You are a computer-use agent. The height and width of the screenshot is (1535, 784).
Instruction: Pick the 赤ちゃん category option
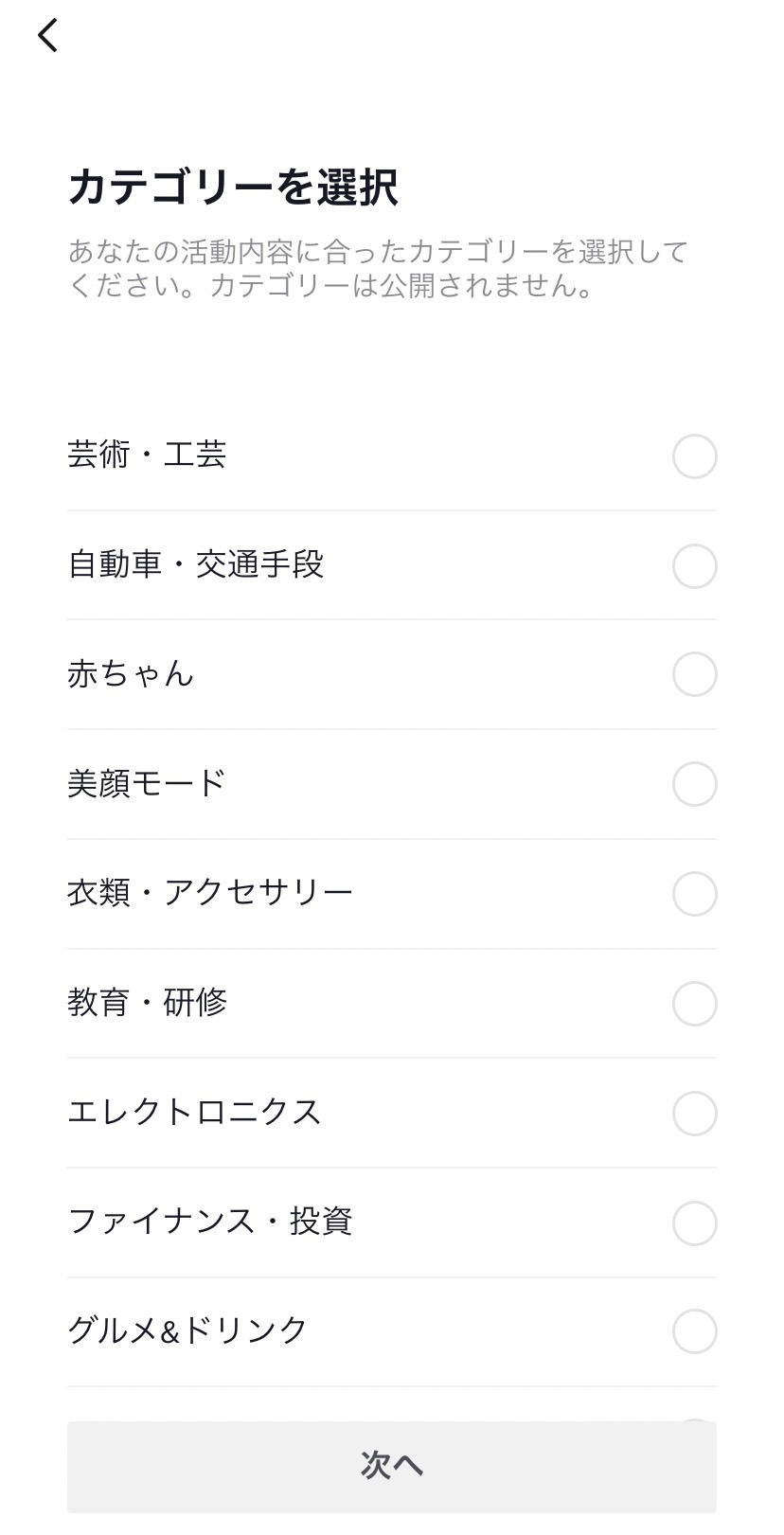pos(392,674)
